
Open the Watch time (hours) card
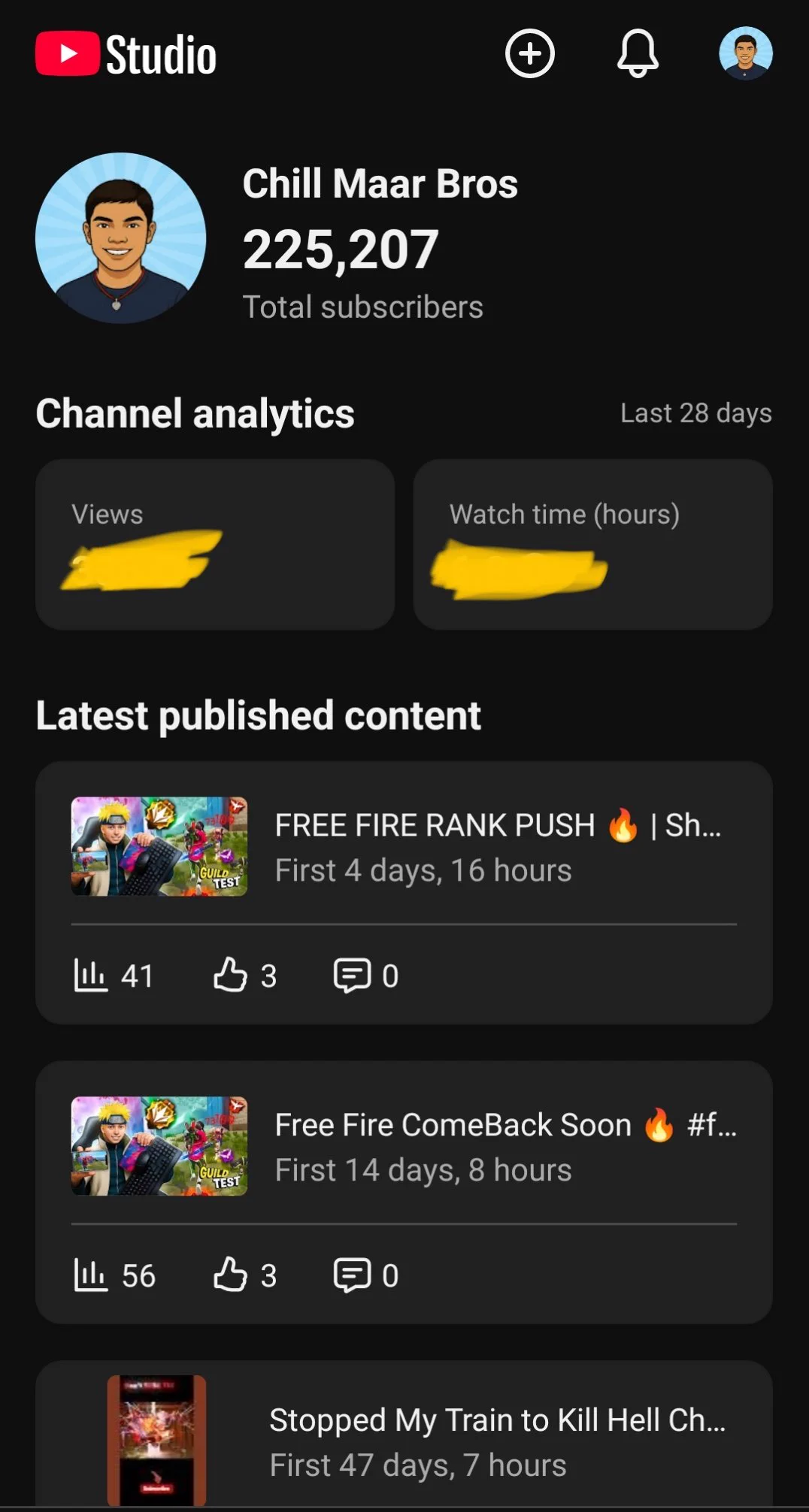593,545
